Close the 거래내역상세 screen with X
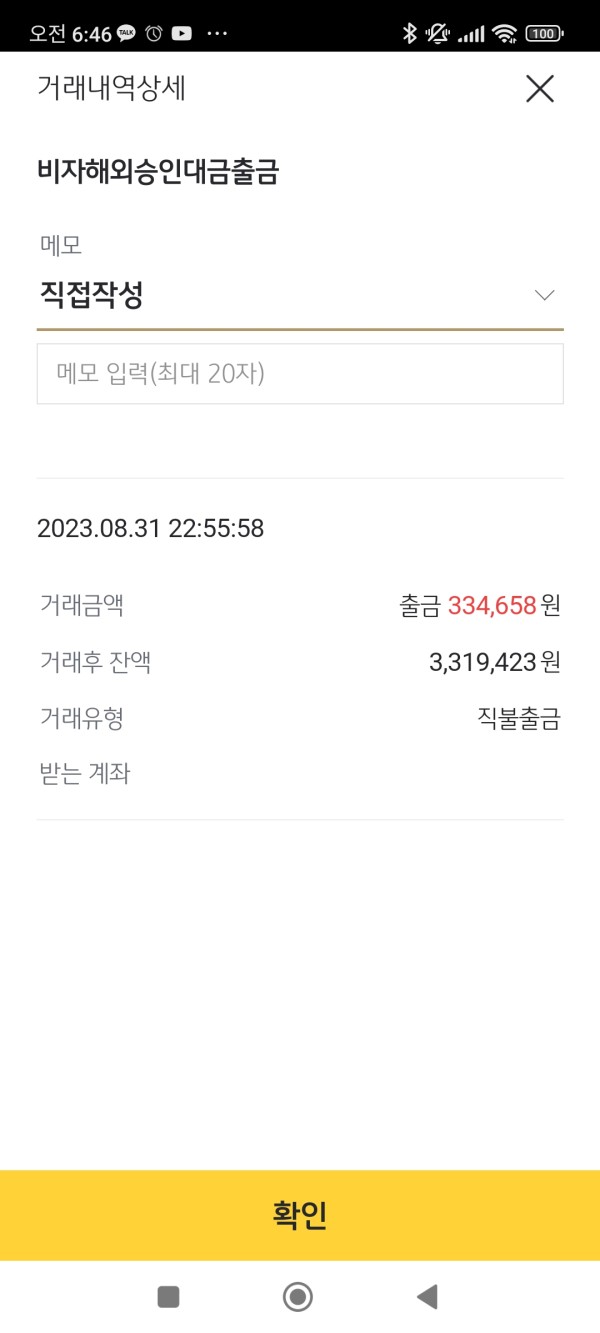Viewport: 600px width, 1333px height. pyautogui.click(x=539, y=89)
